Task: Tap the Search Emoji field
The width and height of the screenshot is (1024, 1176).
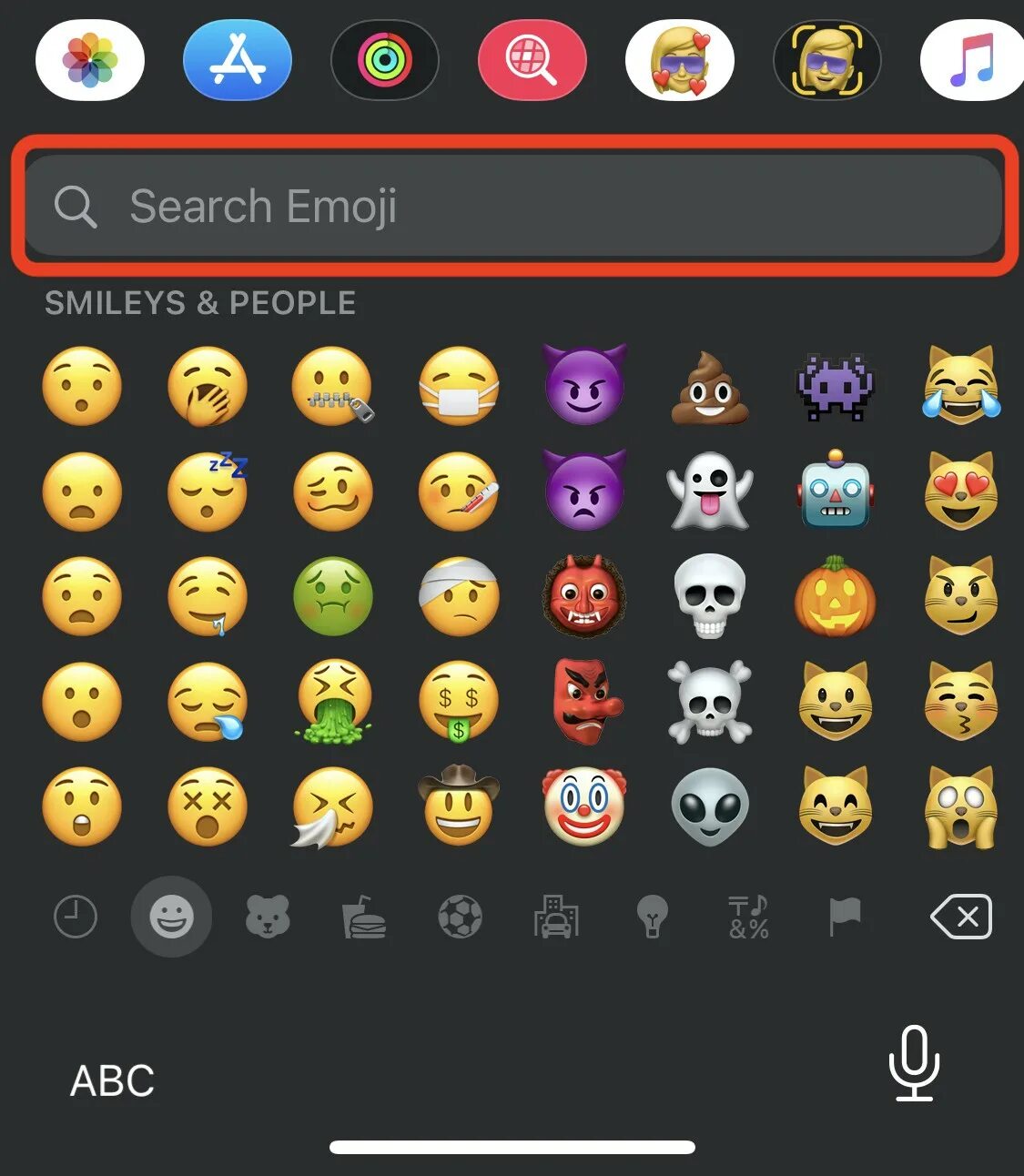Action: coord(514,206)
